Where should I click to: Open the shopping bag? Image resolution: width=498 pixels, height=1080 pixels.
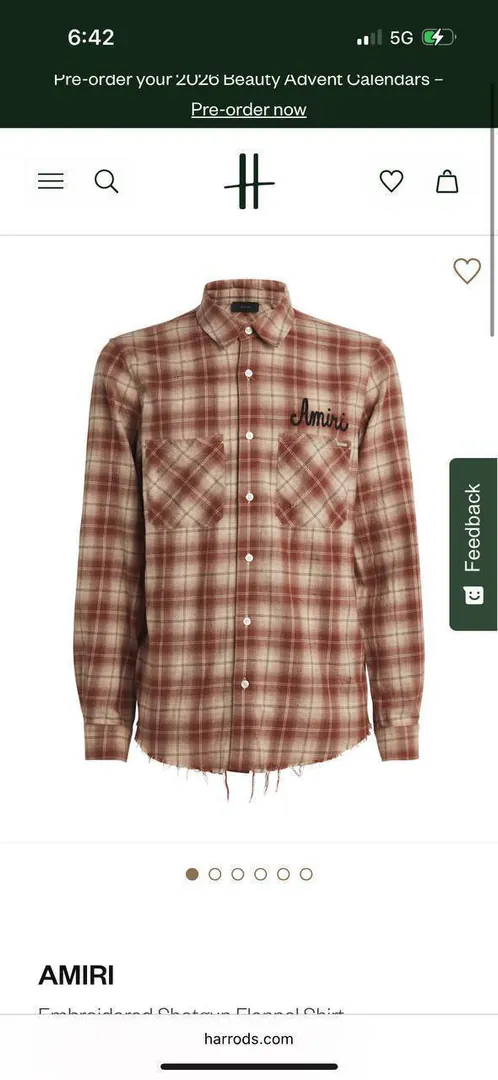pos(447,181)
